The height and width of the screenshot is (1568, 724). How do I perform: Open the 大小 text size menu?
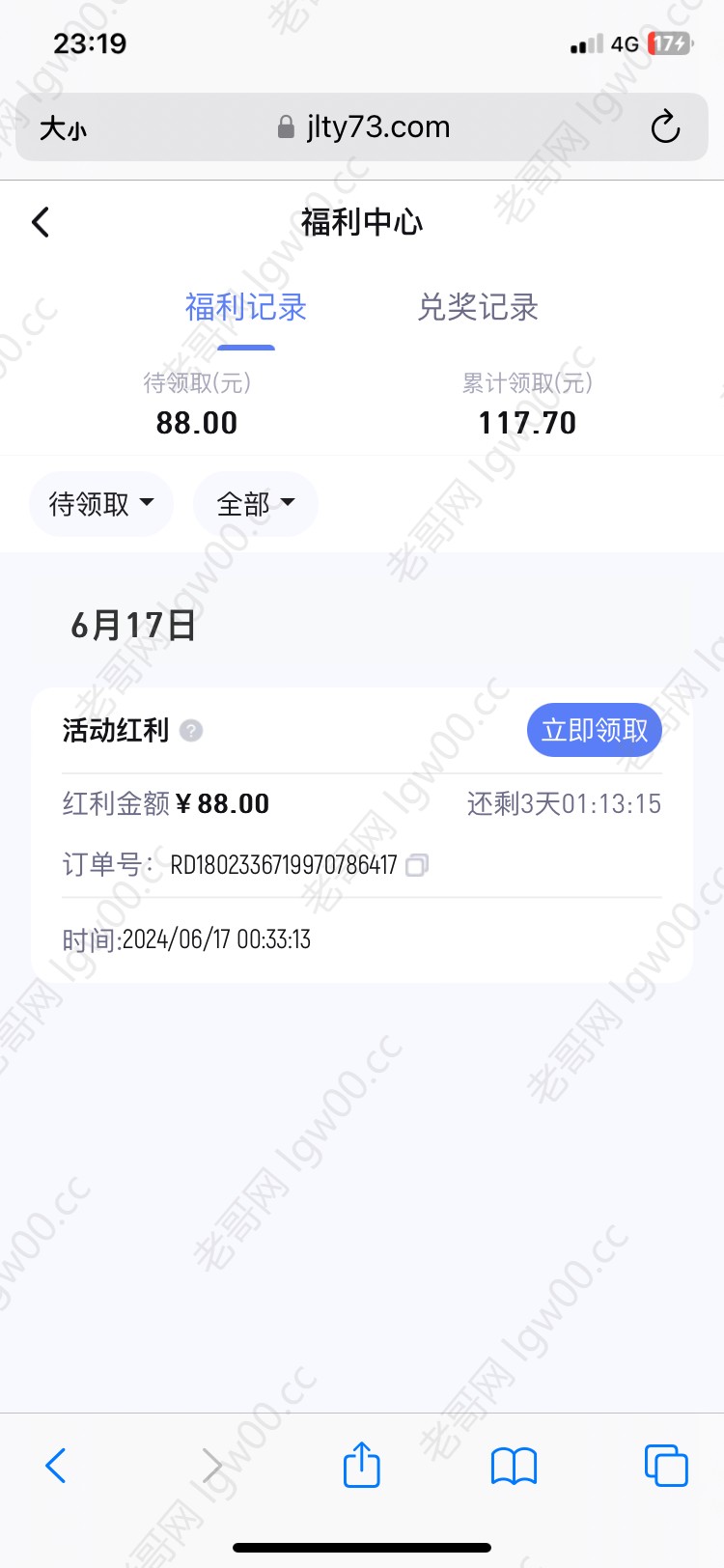coord(63,128)
